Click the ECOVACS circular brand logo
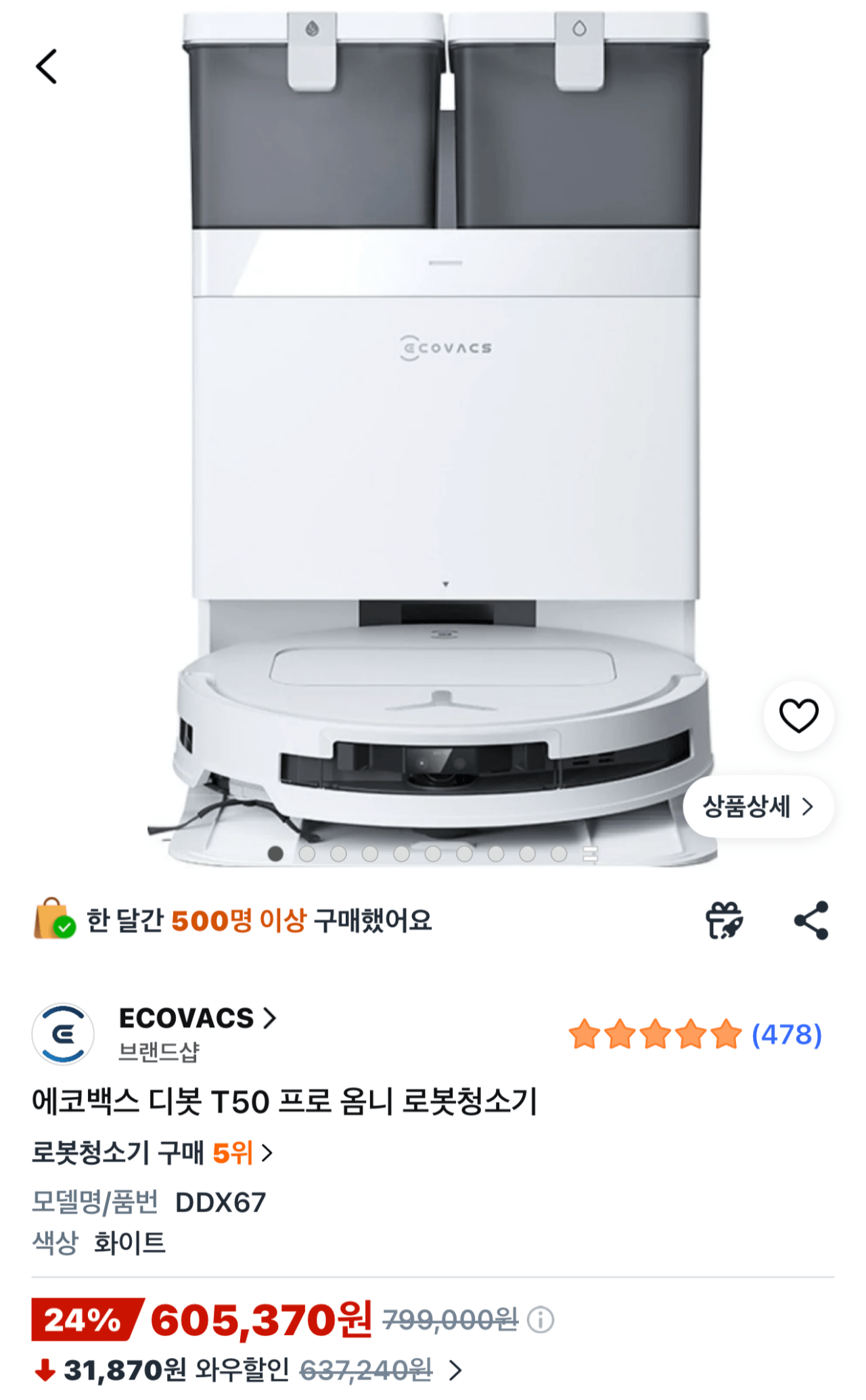This screenshot has width=866, height=1400. (x=62, y=1037)
